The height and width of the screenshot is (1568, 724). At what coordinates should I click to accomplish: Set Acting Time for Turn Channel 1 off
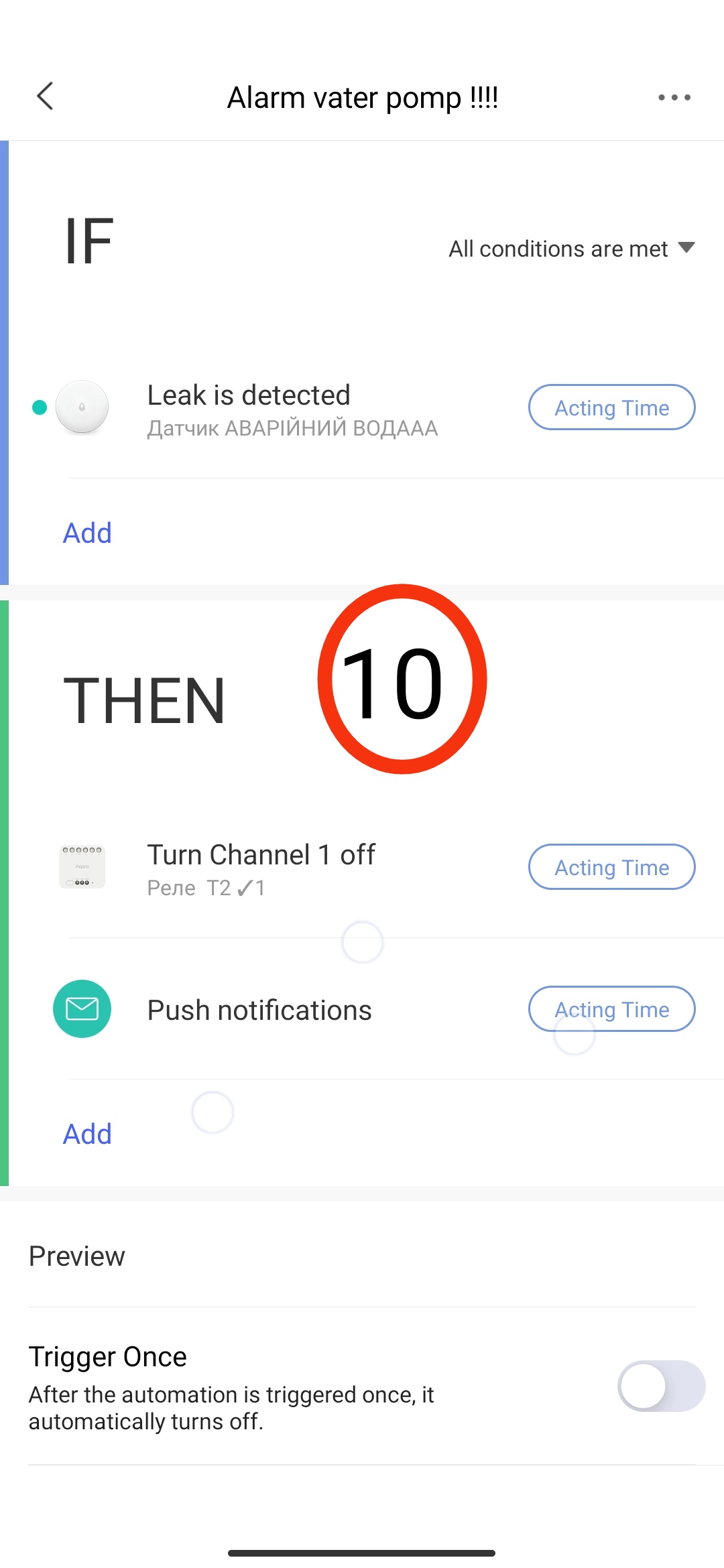point(611,867)
